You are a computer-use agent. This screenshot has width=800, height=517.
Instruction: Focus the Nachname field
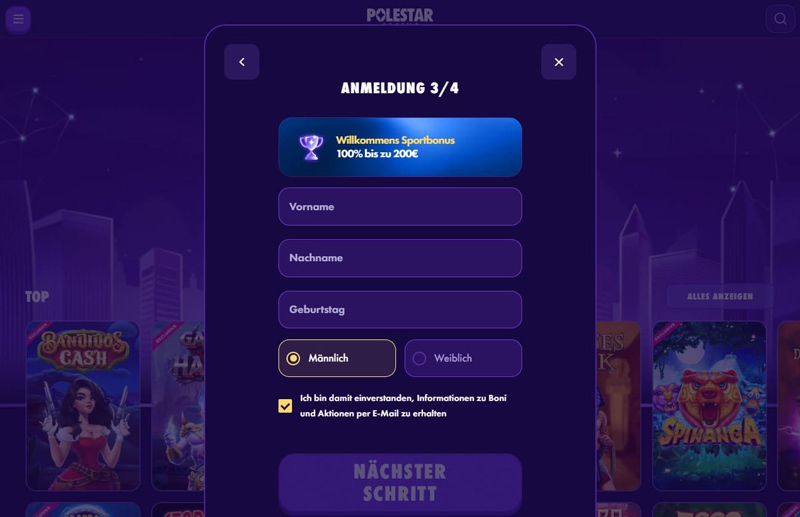[x=400, y=258]
